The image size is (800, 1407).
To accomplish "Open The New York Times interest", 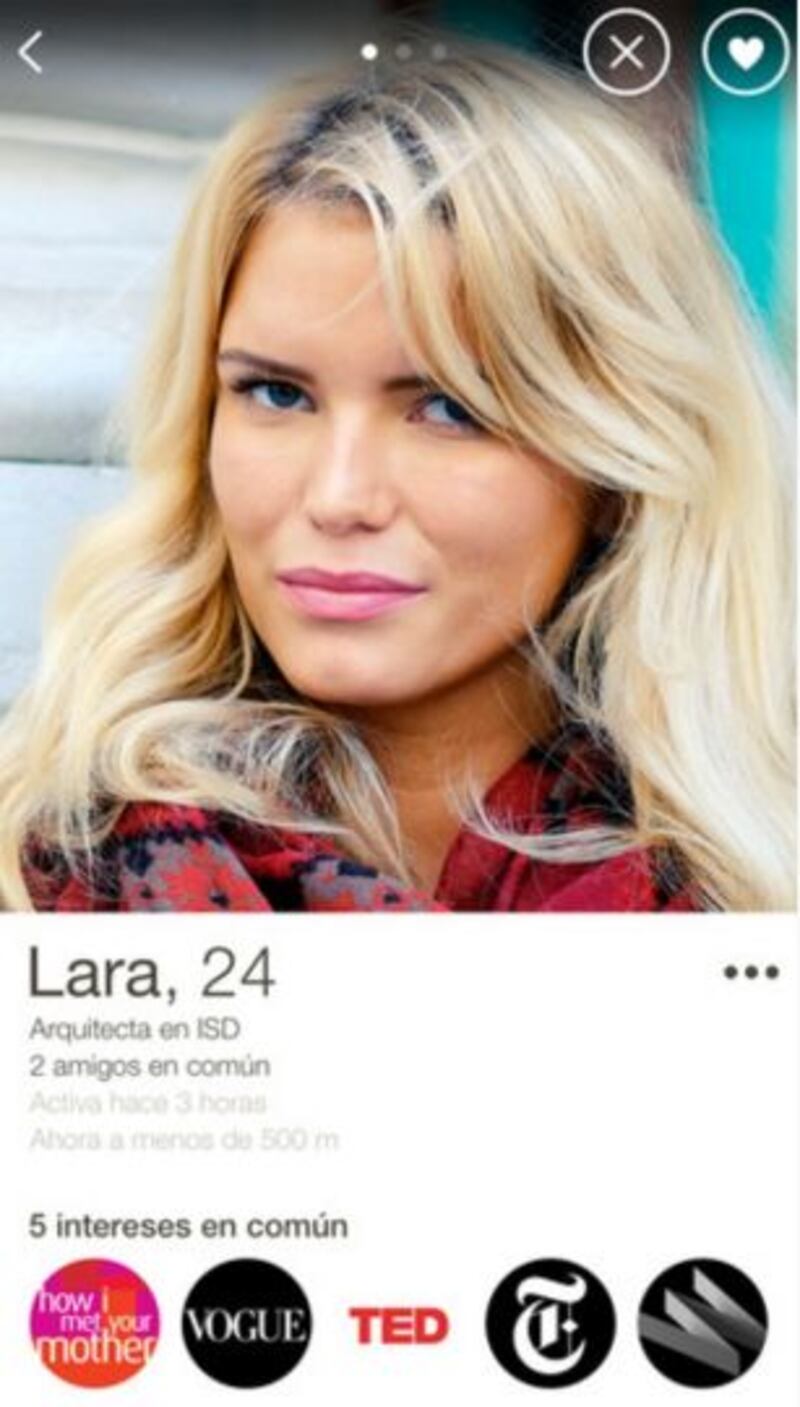I will [550, 1322].
